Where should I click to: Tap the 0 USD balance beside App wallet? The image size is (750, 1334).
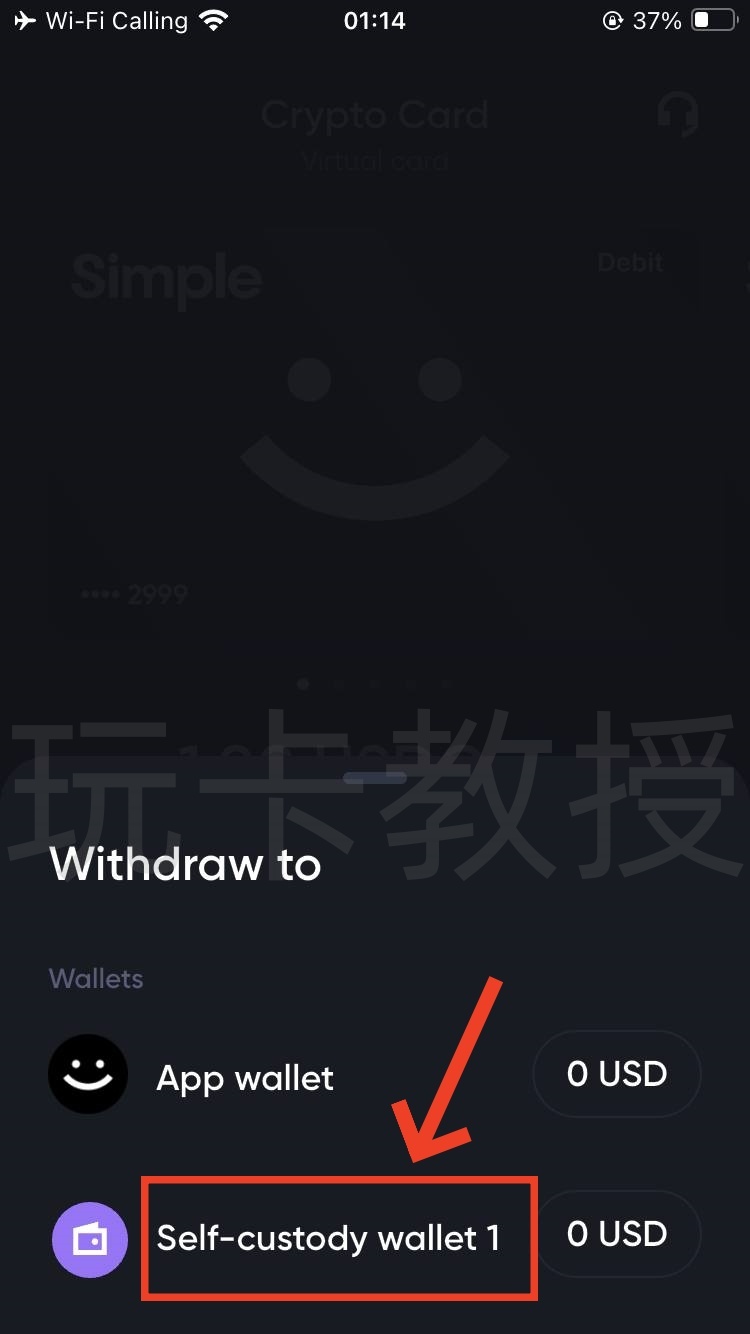(616, 1074)
